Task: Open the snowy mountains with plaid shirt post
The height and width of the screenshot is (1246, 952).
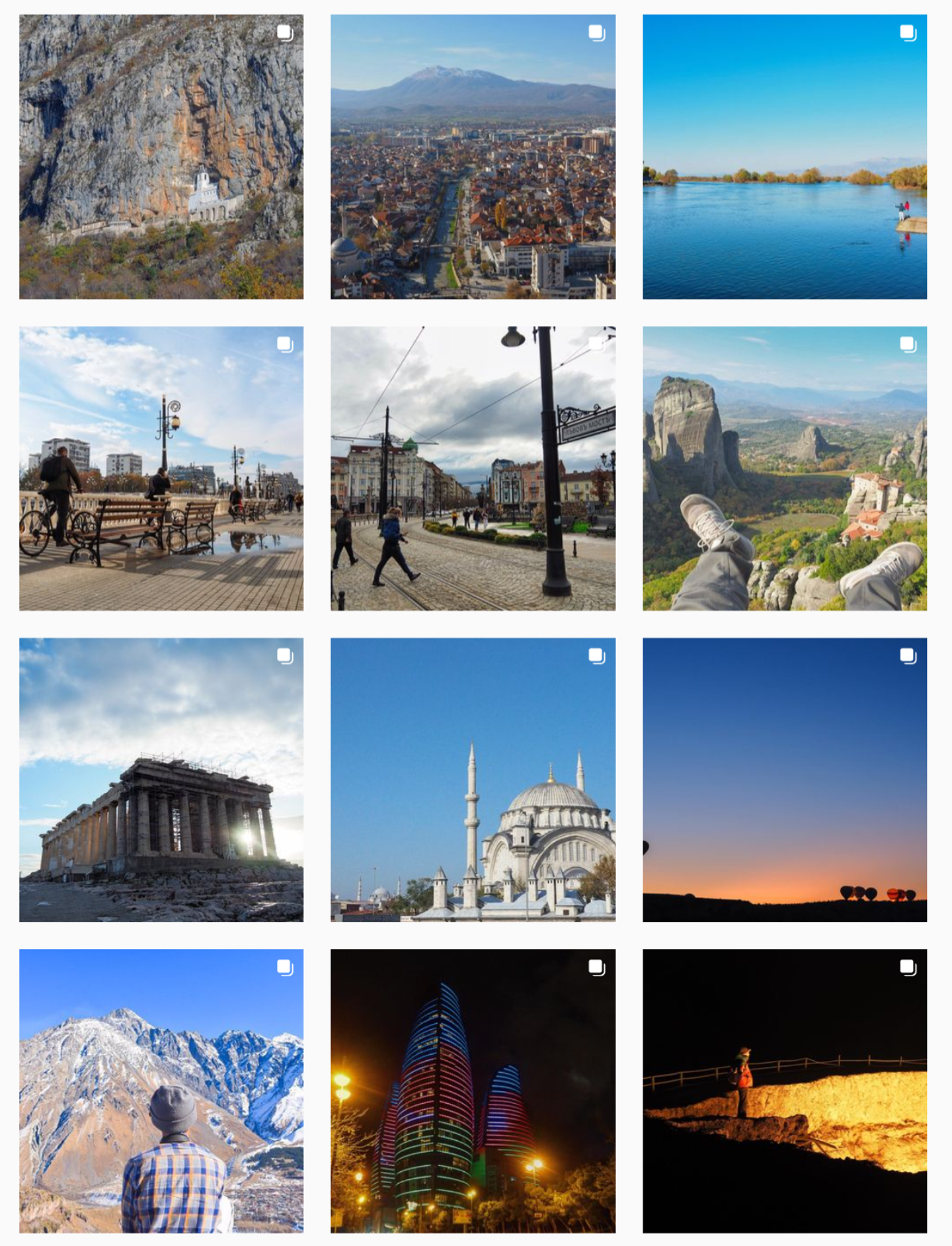Action: click(x=161, y=1091)
